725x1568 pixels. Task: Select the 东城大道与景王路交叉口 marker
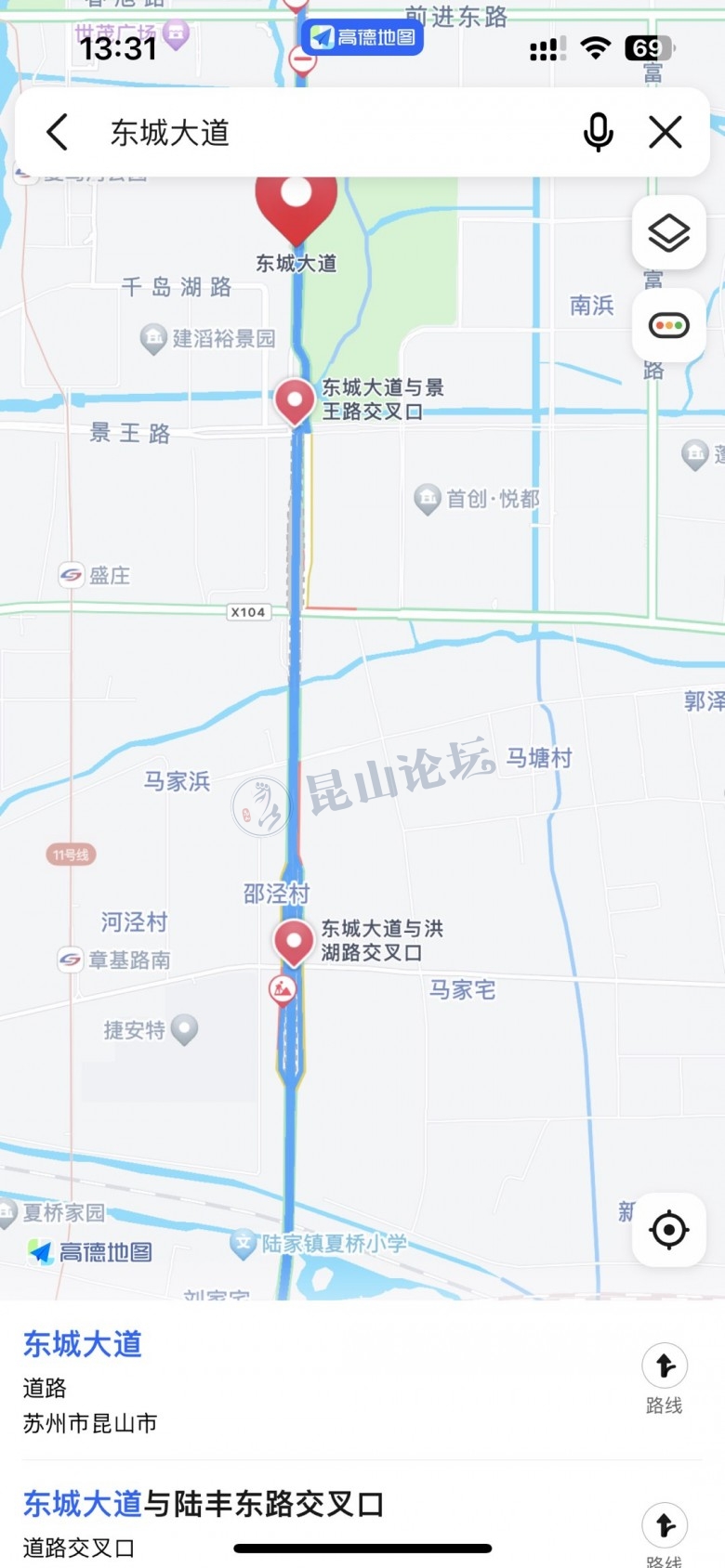(x=295, y=401)
